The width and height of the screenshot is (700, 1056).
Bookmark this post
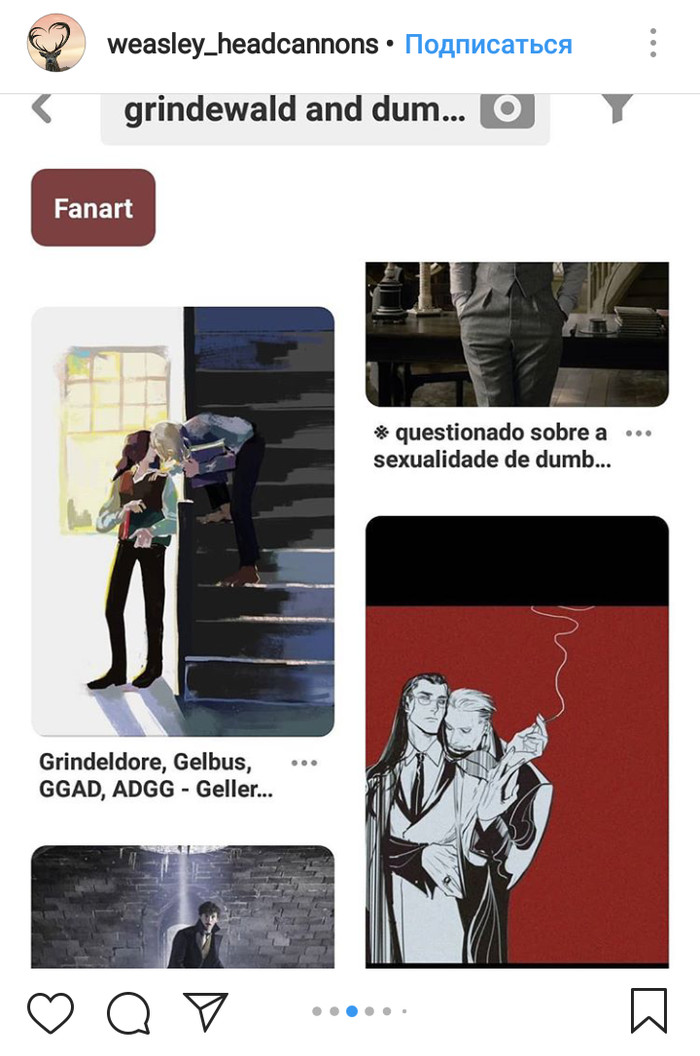649,1011
